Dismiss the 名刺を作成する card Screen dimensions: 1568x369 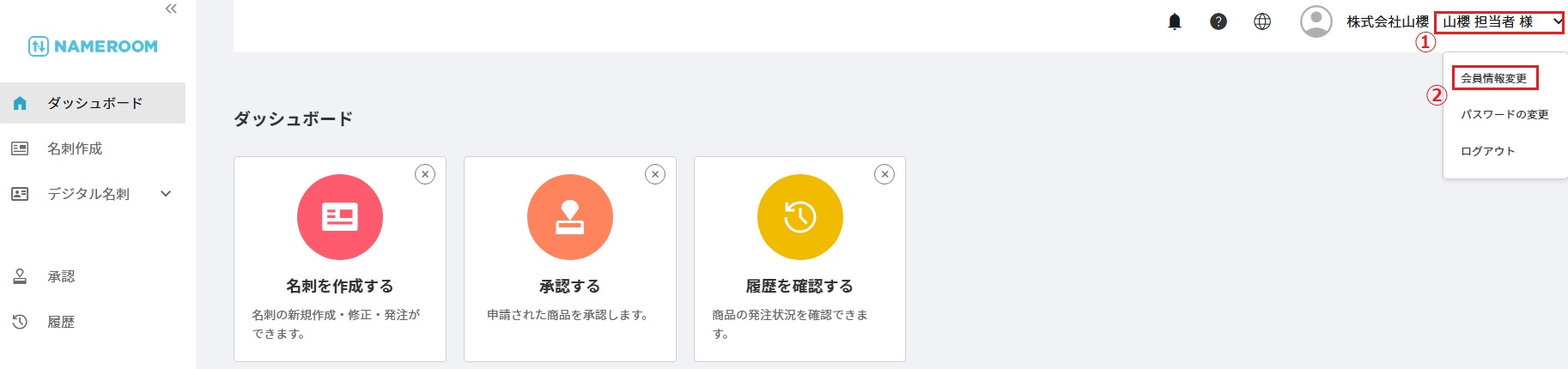425,174
